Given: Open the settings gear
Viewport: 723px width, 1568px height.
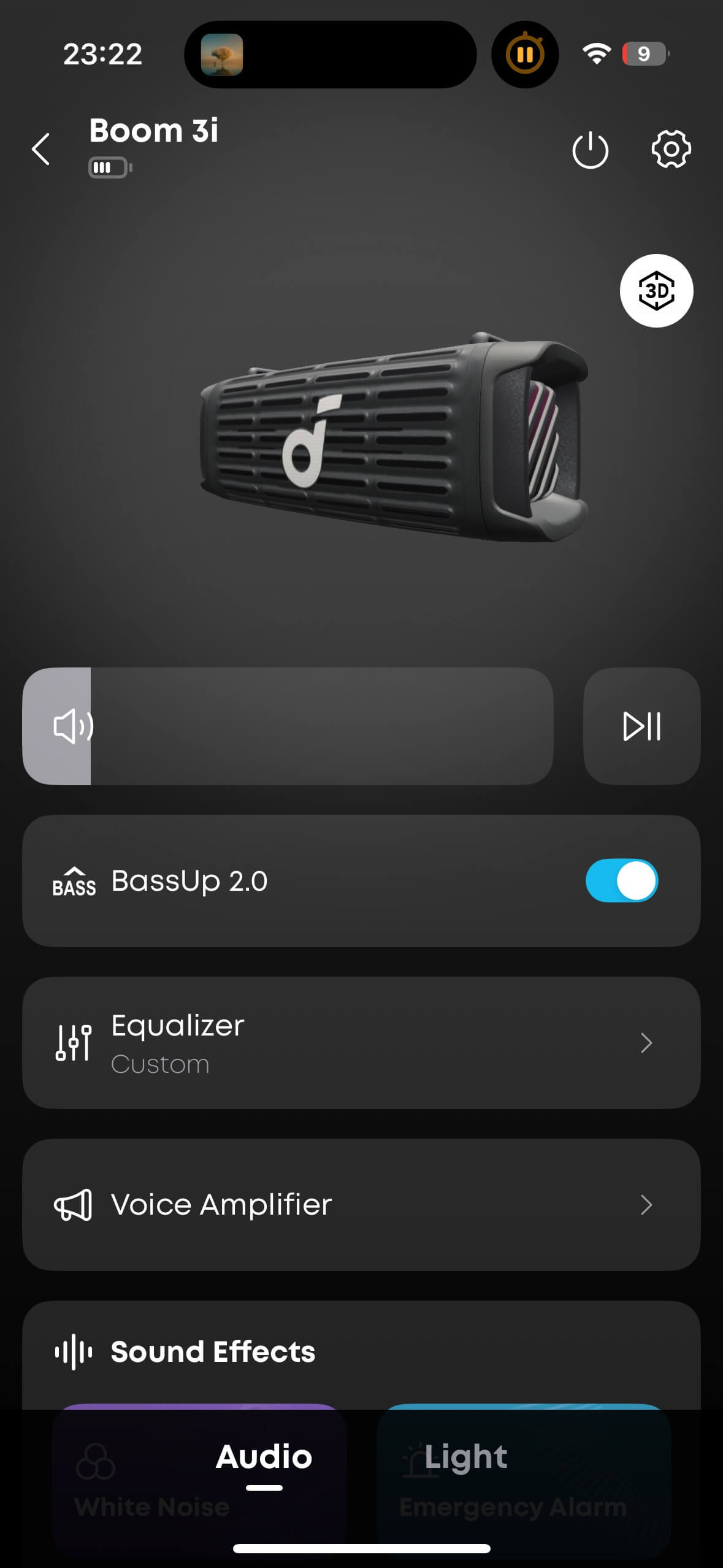Looking at the screenshot, I should [x=671, y=149].
